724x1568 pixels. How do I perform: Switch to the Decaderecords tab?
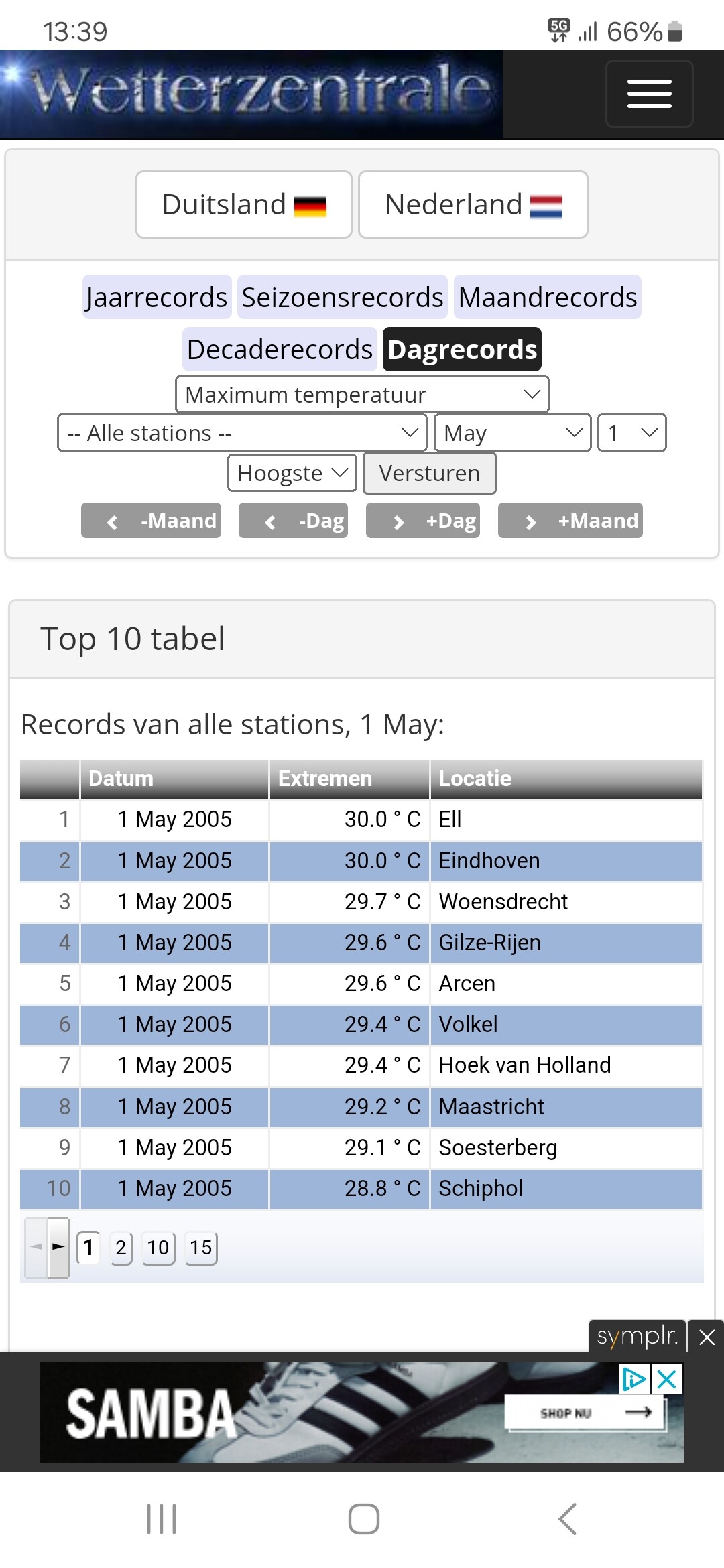[280, 349]
